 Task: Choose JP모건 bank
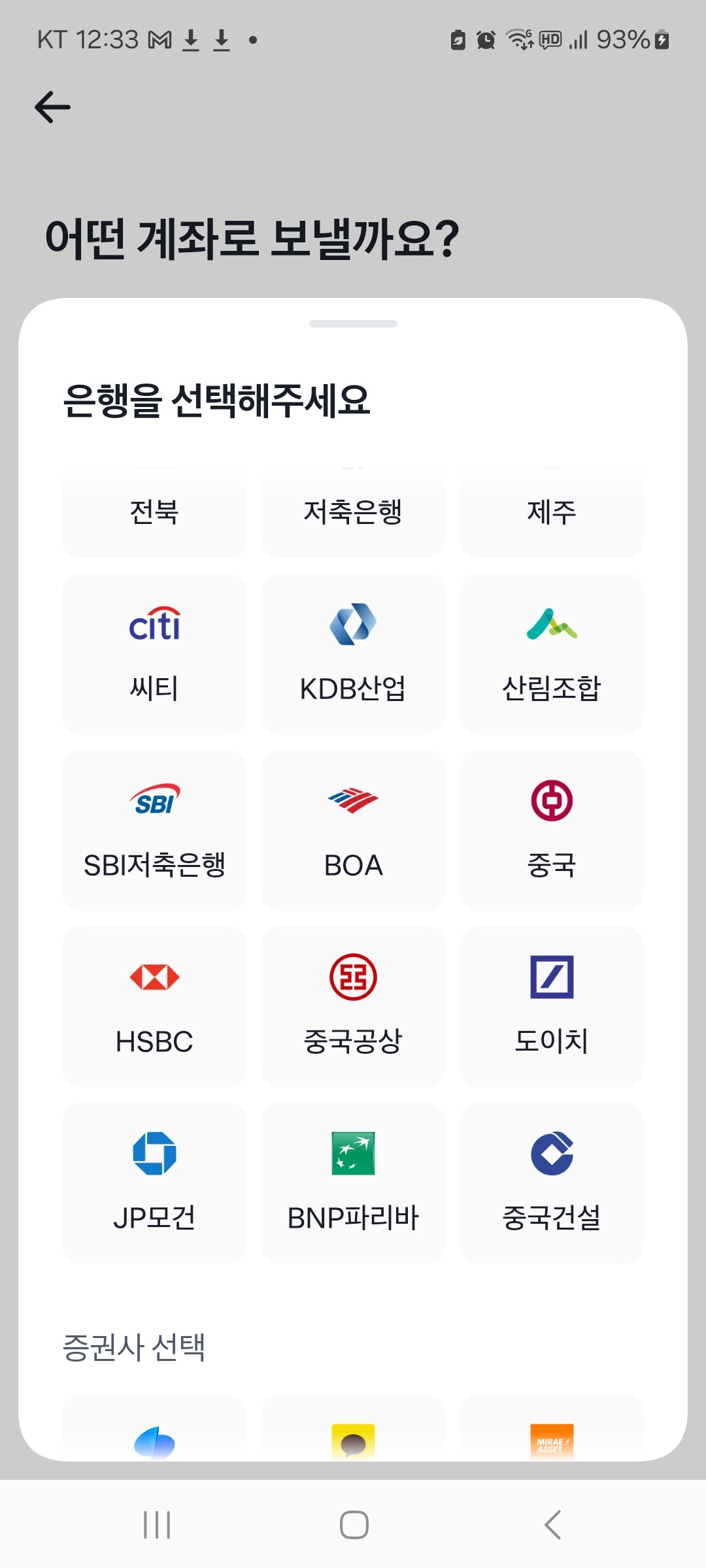pos(154,1183)
